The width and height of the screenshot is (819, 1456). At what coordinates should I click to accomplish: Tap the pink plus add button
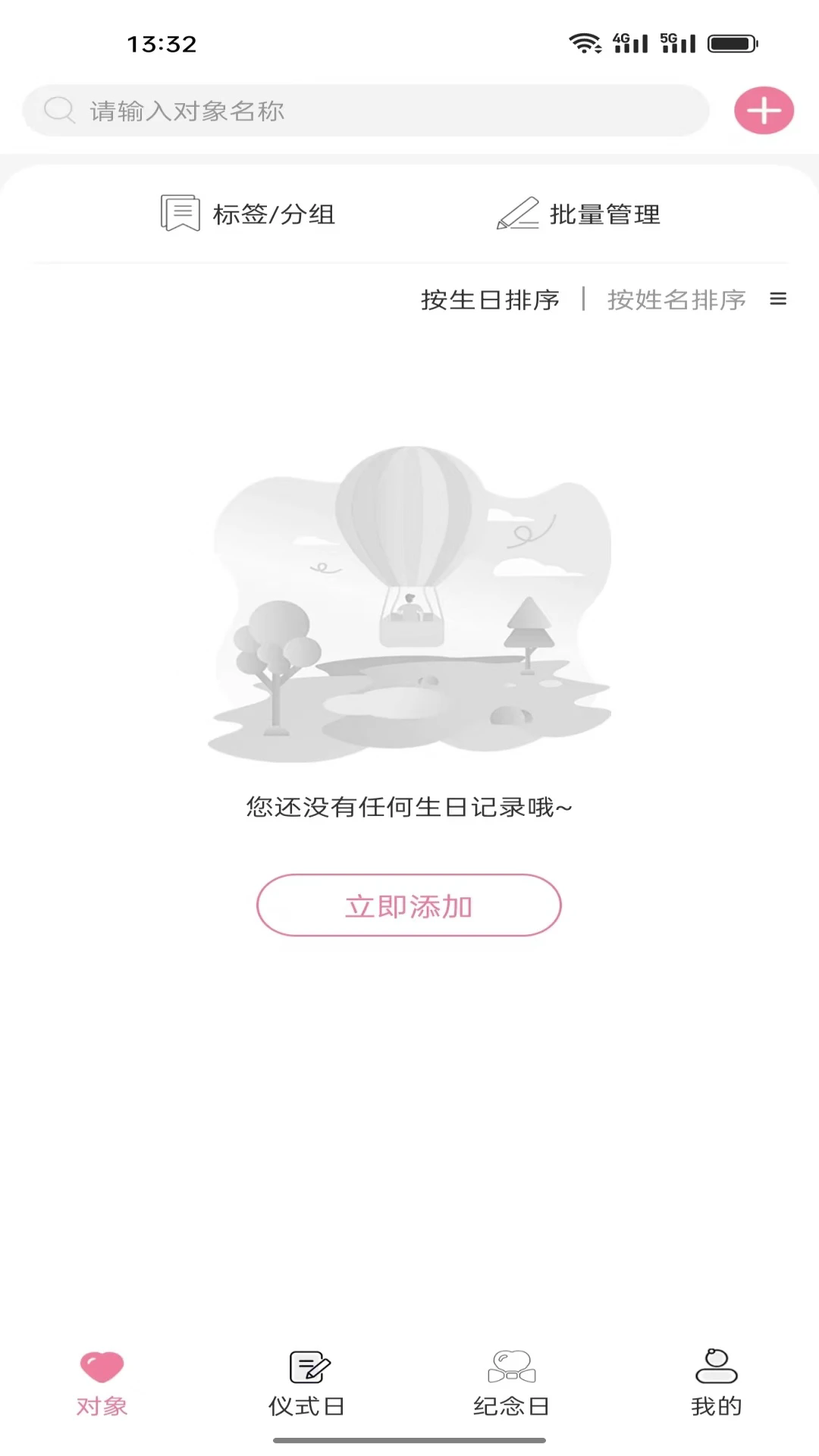(764, 111)
